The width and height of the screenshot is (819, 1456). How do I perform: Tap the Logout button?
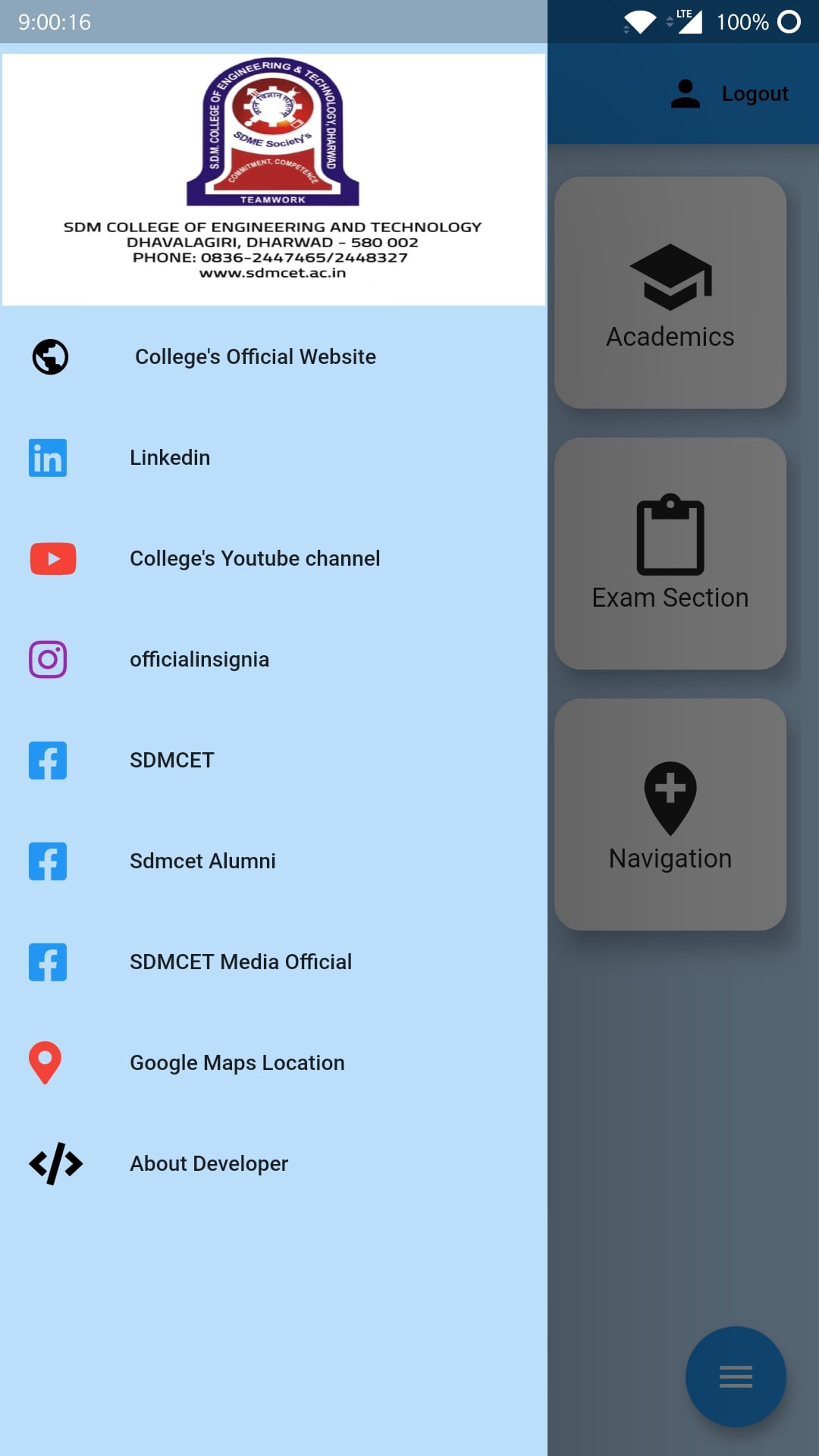click(730, 93)
